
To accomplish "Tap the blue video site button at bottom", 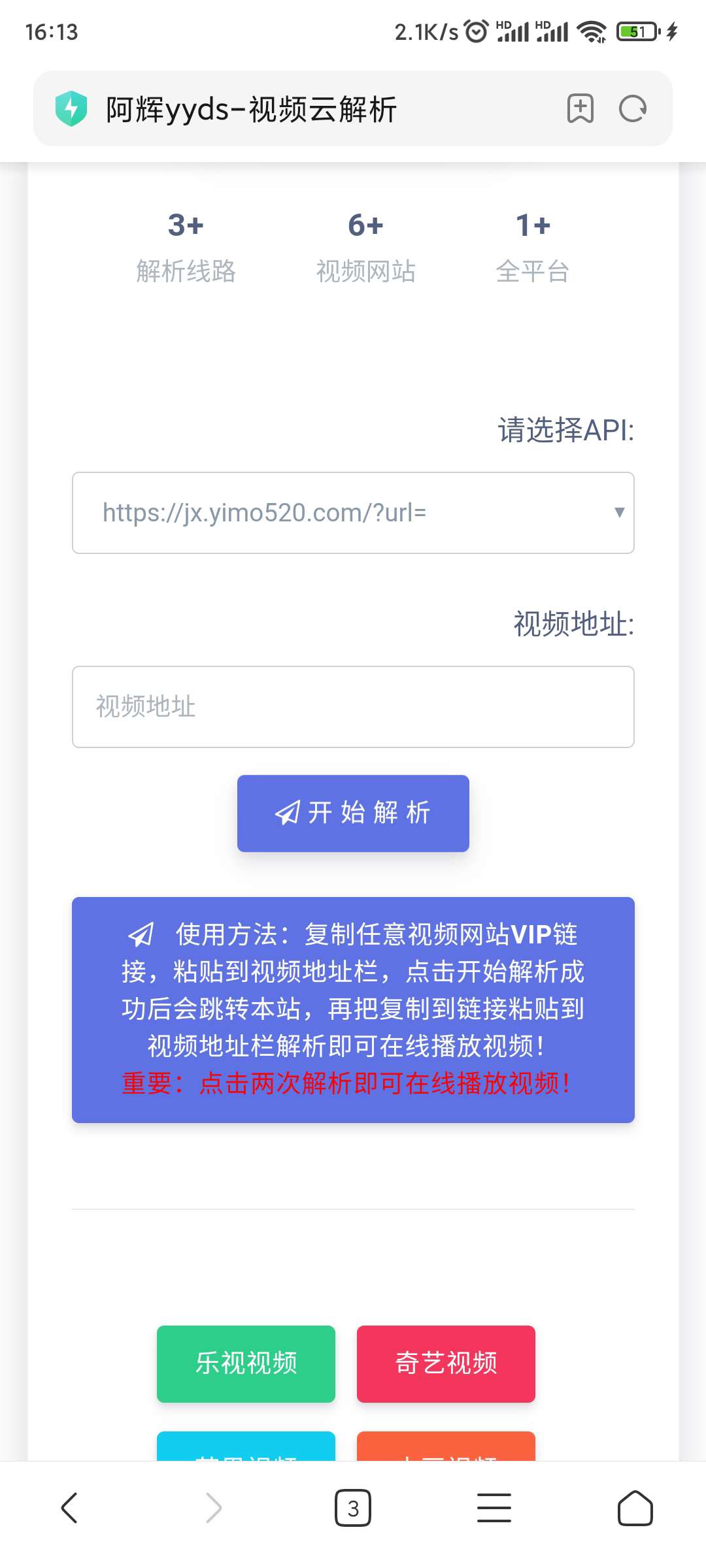I will (246, 1454).
